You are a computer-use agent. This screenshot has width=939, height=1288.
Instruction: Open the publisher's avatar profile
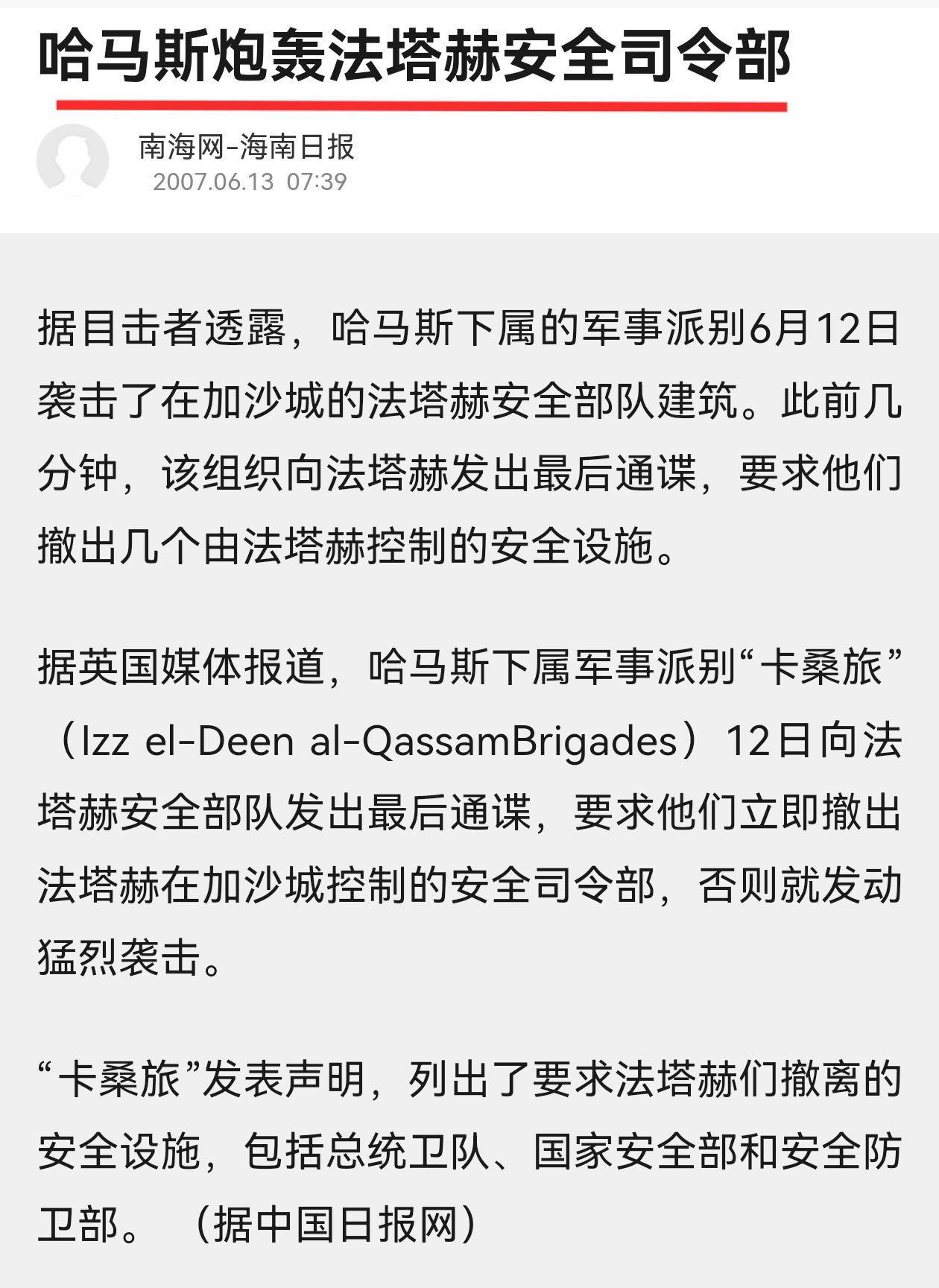pyautogui.click(x=72, y=160)
